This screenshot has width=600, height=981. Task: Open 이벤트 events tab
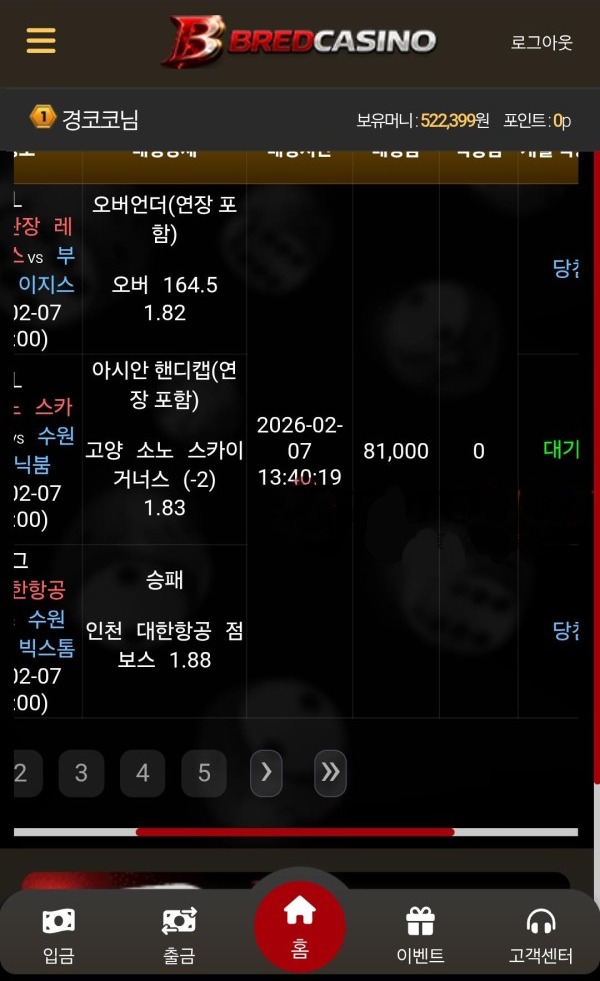pyautogui.click(x=420, y=936)
